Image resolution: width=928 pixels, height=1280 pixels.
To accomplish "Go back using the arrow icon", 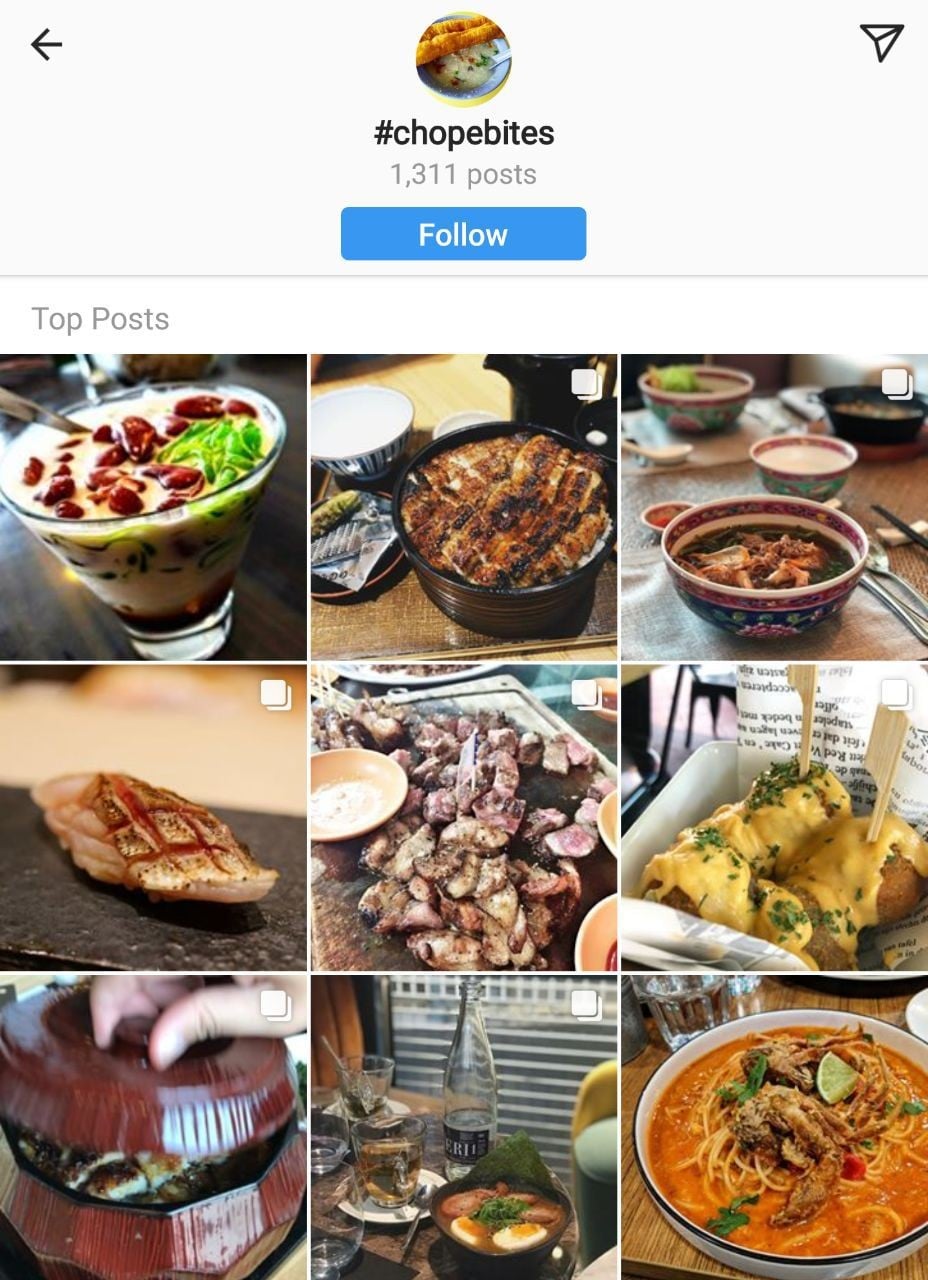I will pyautogui.click(x=46, y=44).
